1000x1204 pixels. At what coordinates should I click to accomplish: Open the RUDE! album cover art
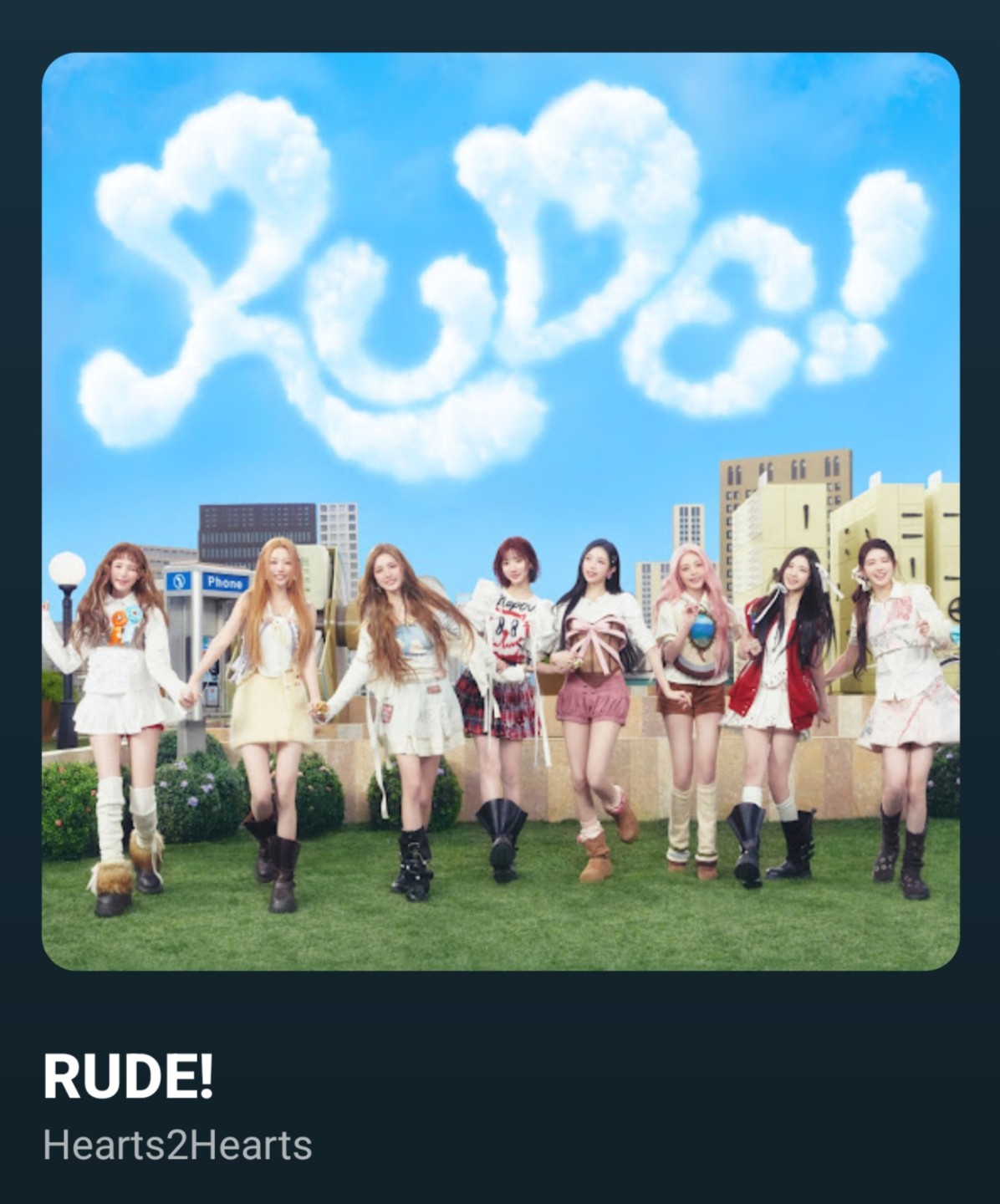pyautogui.click(x=500, y=510)
